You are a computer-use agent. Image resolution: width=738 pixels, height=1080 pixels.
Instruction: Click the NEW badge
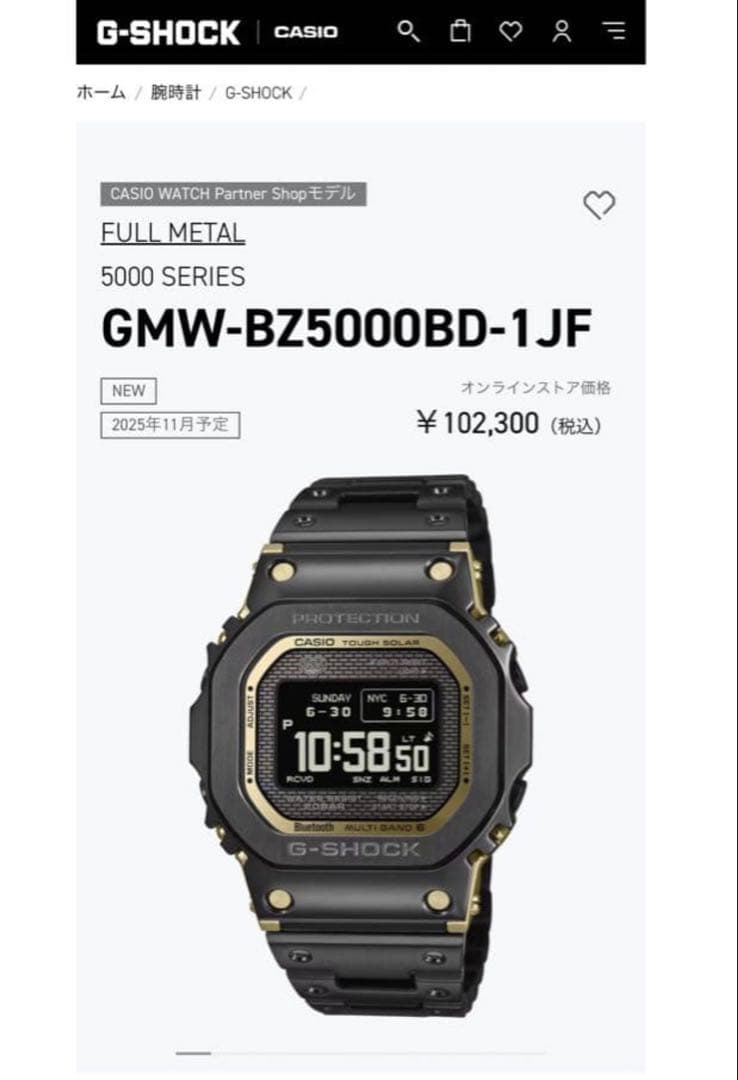129,390
